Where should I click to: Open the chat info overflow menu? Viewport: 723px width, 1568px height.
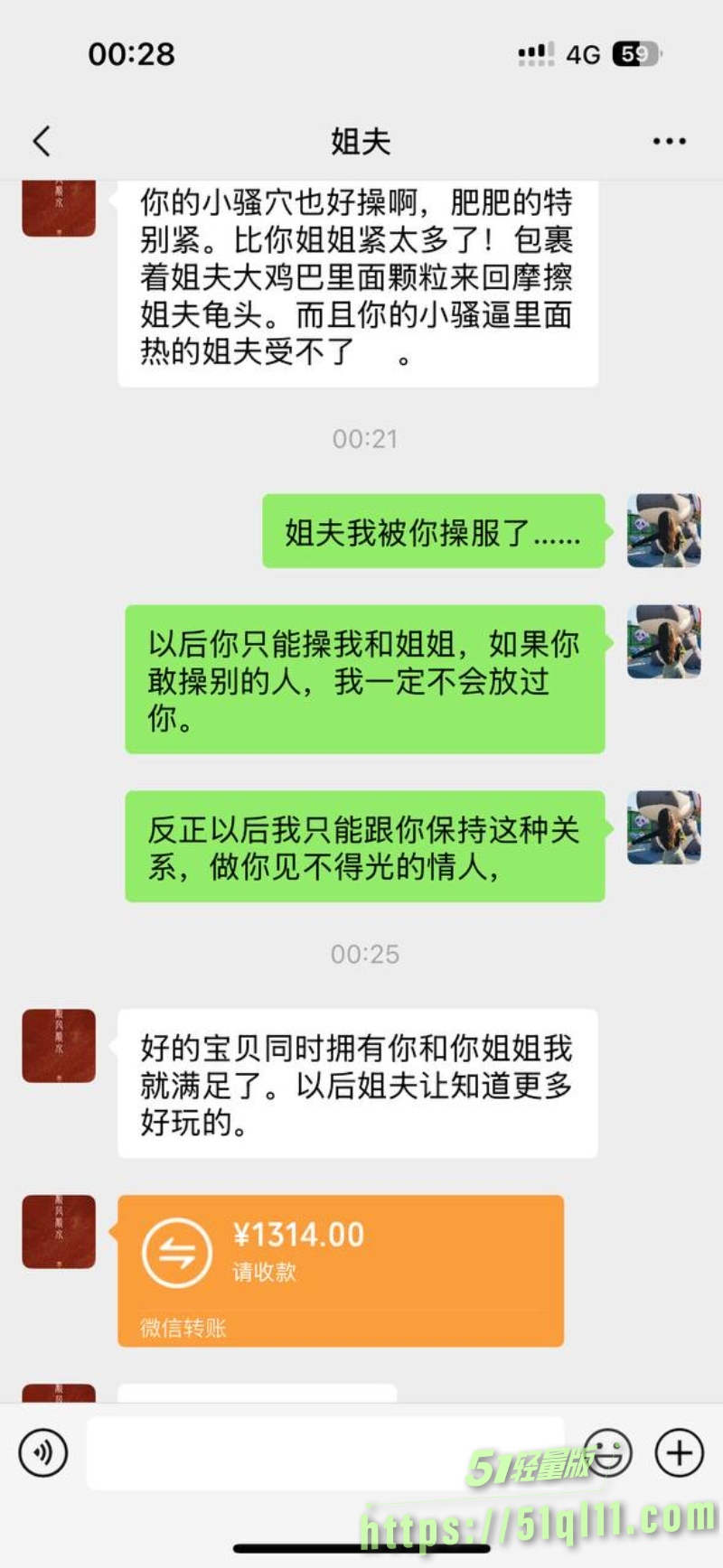click(669, 141)
